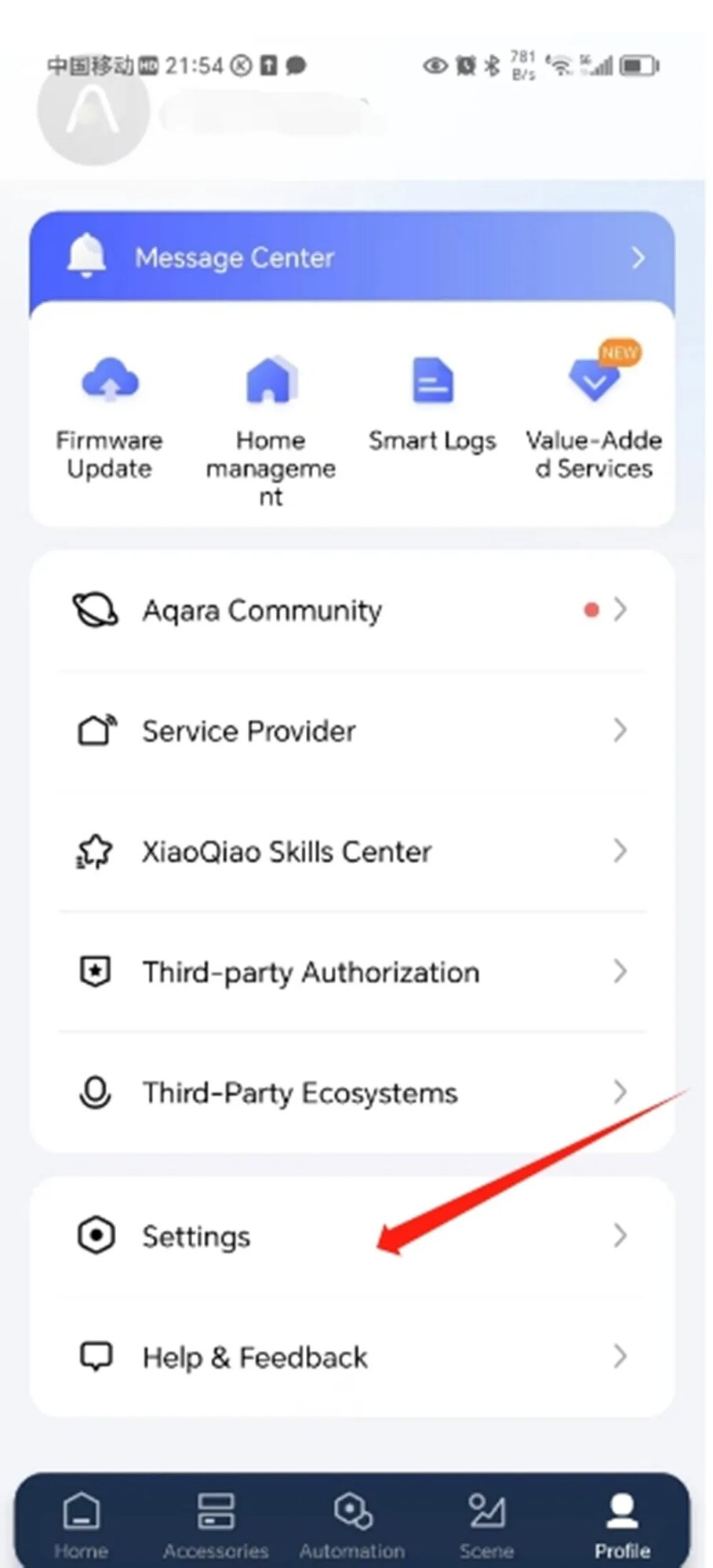Go to the Automation tab
The height and width of the screenshot is (1568, 713).
tap(352, 1525)
